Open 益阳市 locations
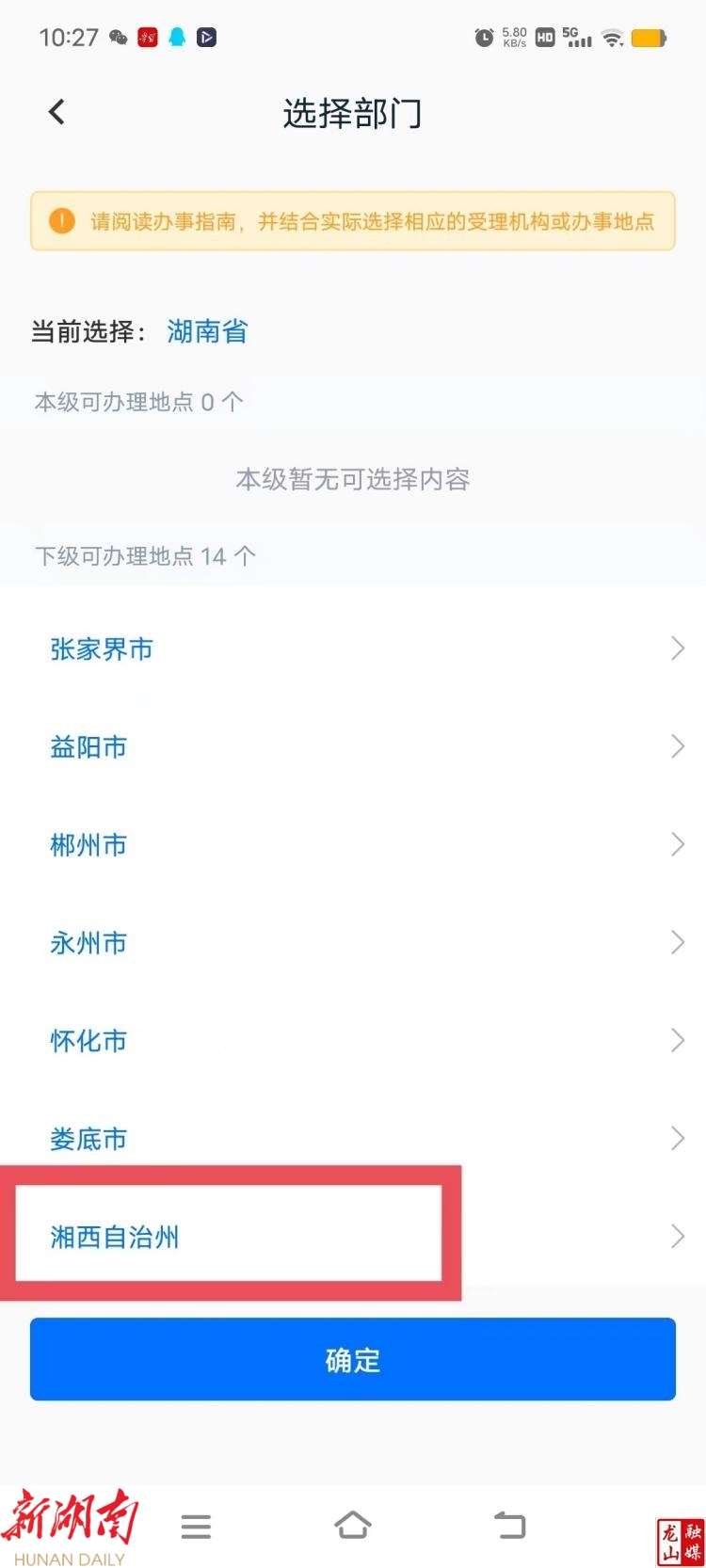 [x=88, y=747]
